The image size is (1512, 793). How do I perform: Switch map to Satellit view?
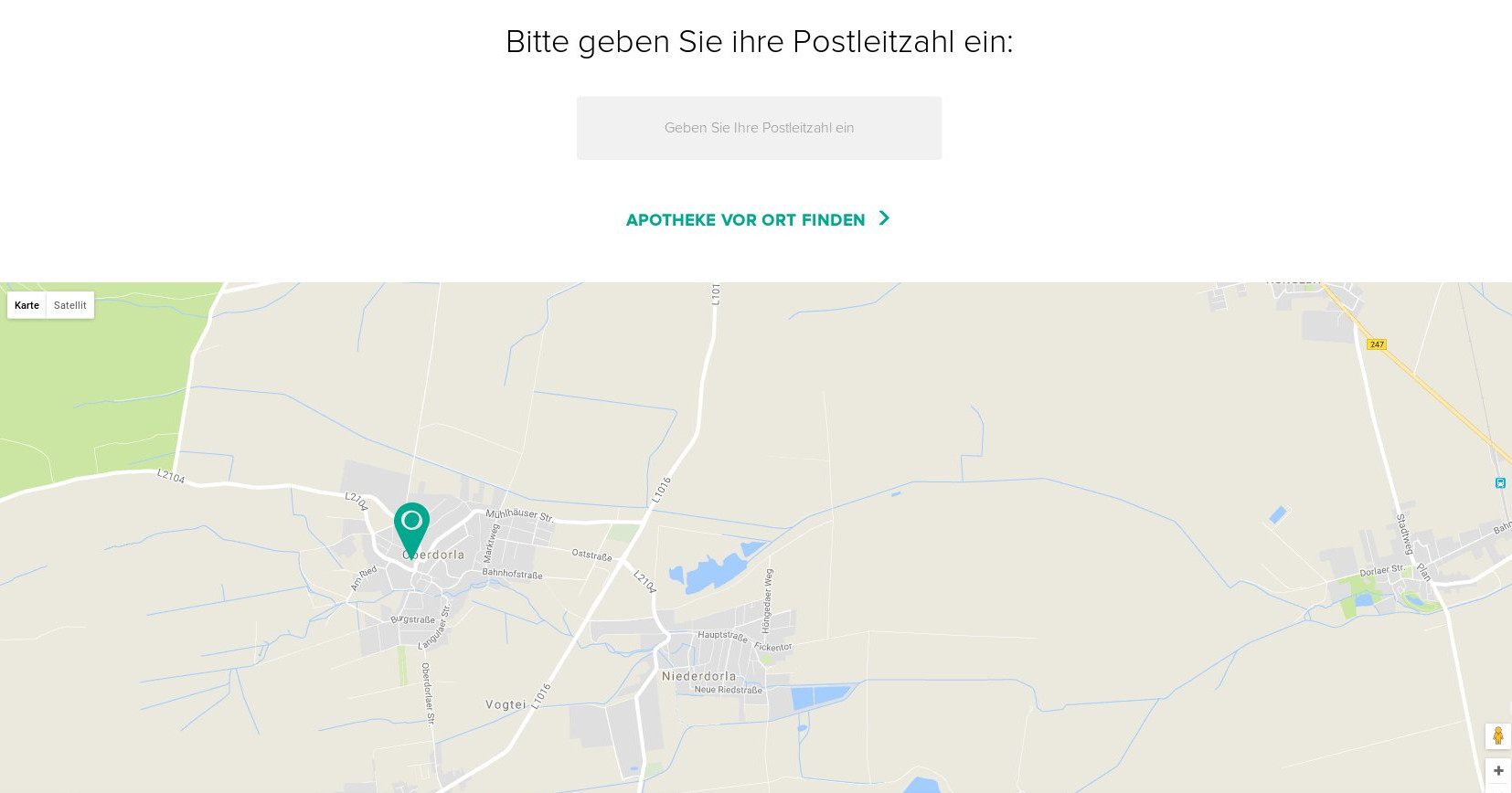[x=70, y=305]
